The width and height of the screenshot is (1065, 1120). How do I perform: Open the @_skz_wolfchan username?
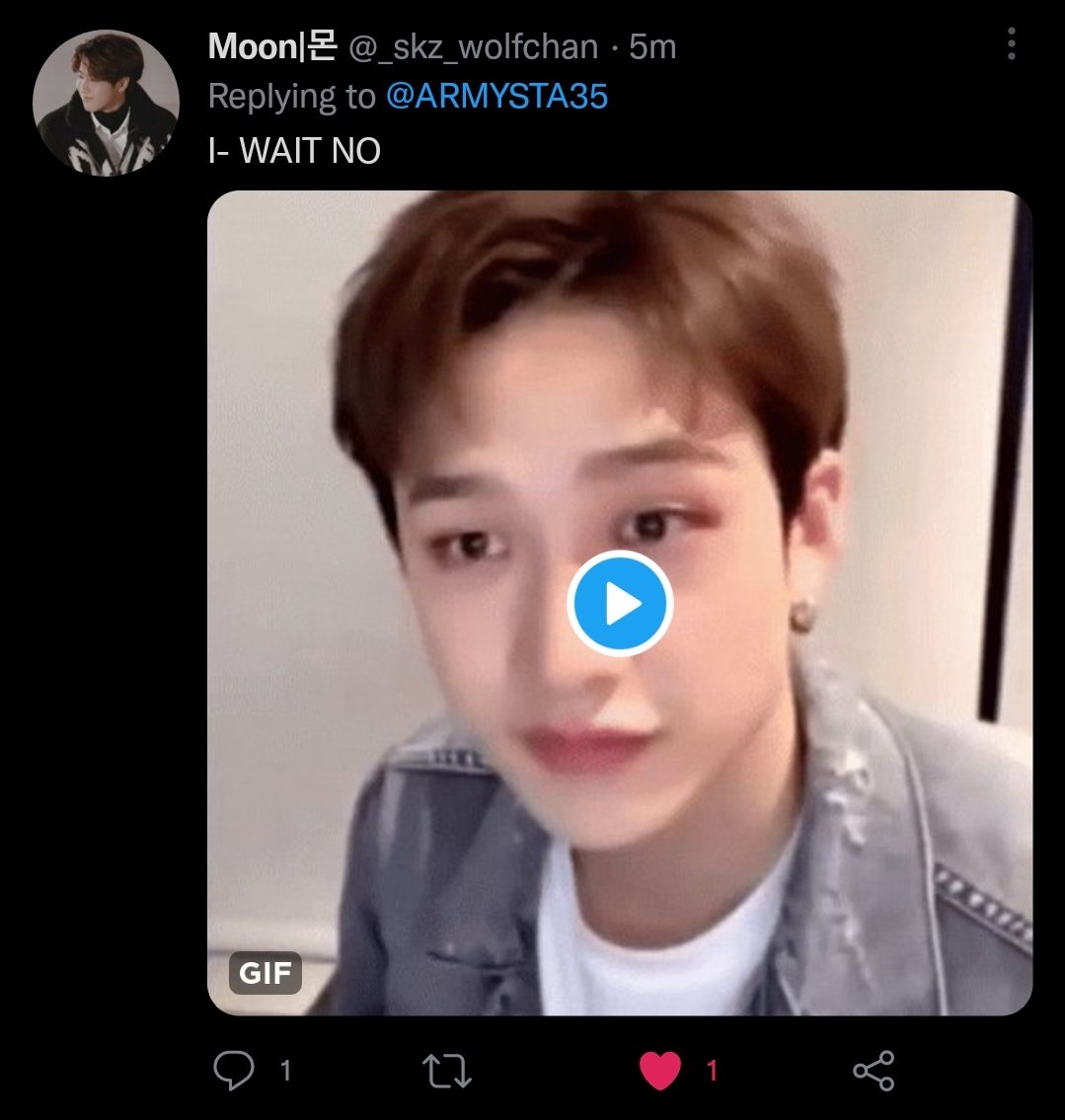[473, 46]
